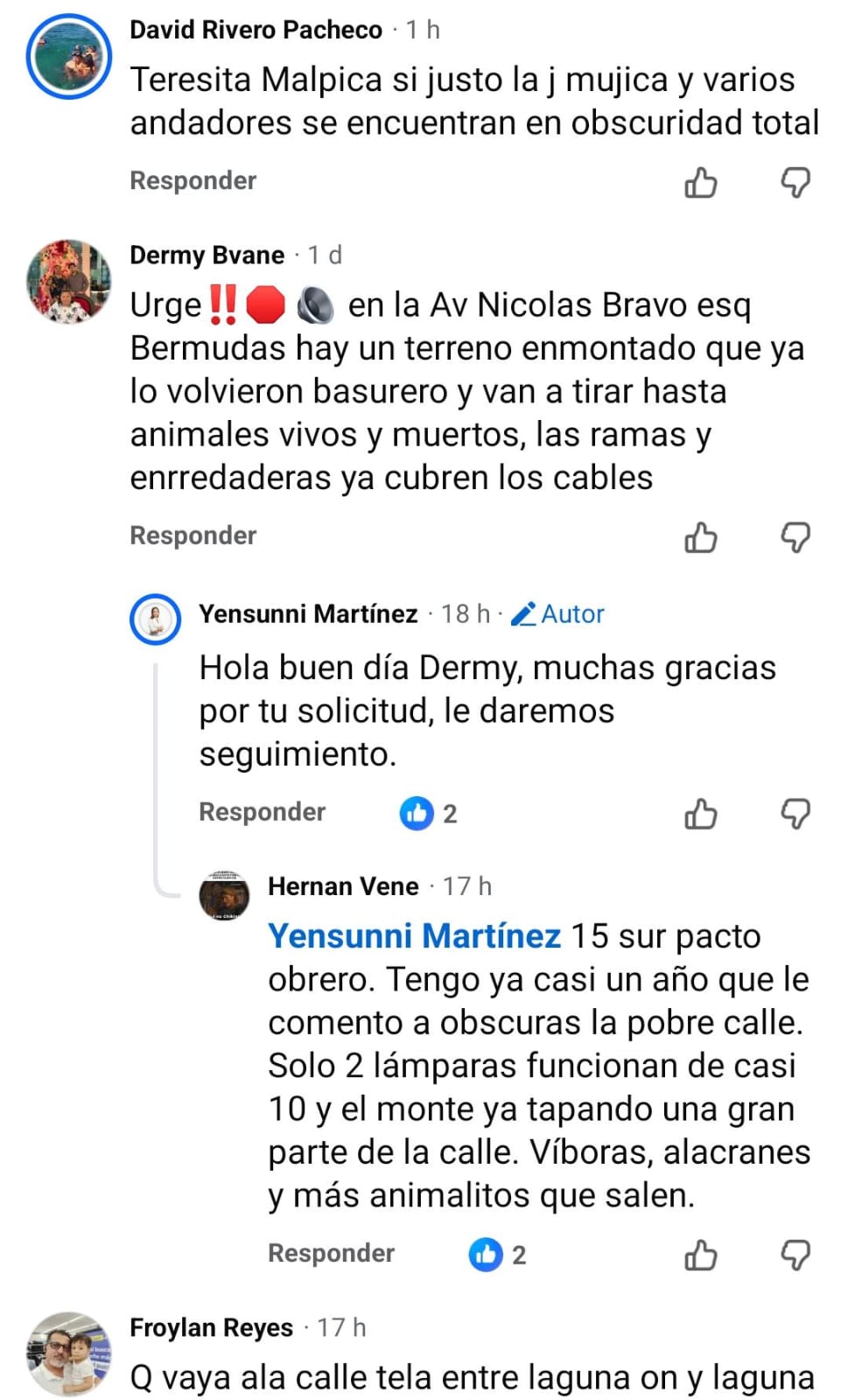This screenshot has height=1400, width=848.
Task: Open Dermy Bvane's profile
Action: (207, 255)
